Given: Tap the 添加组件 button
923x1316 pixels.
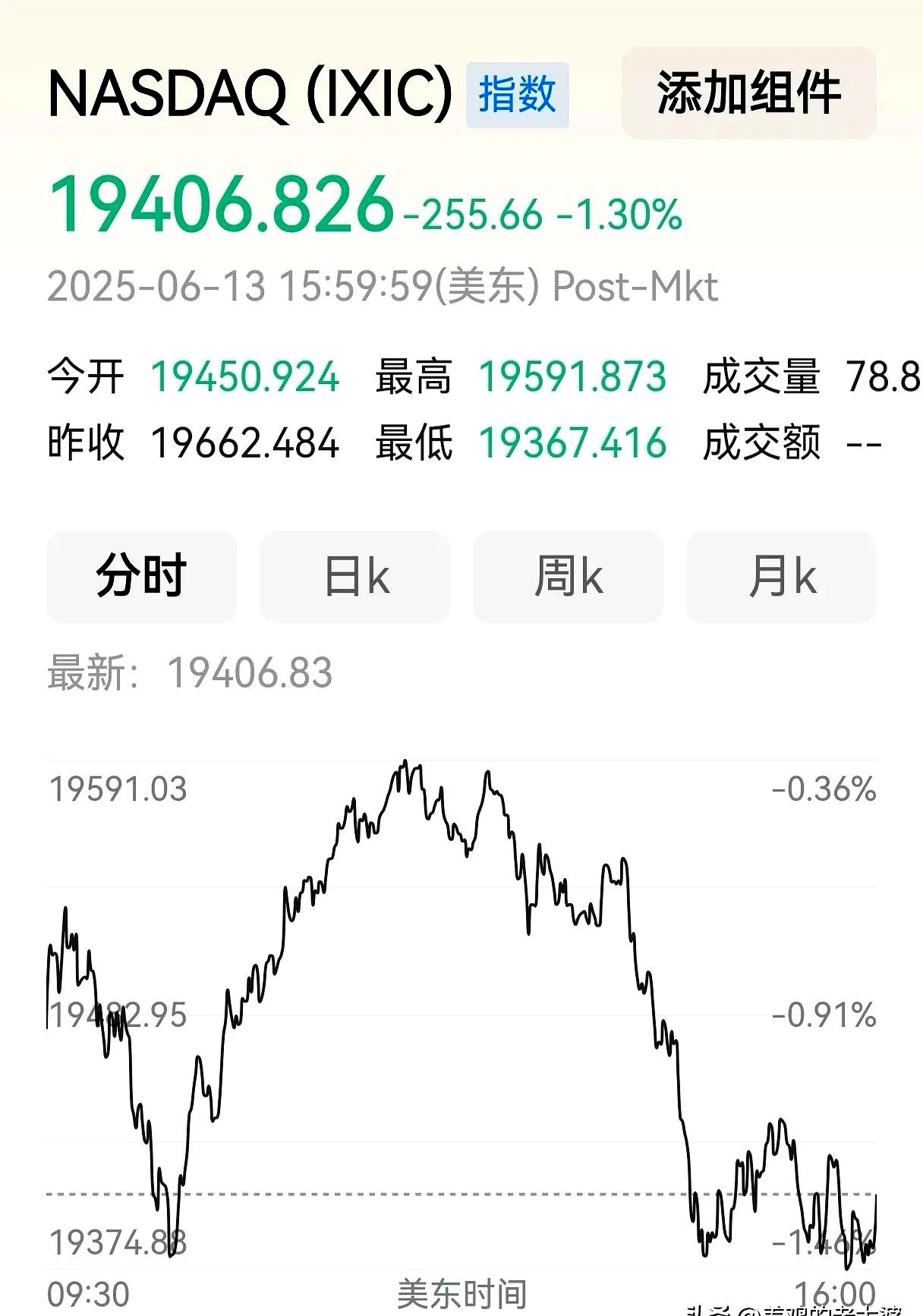Looking at the screenshot, I should 748,93.
